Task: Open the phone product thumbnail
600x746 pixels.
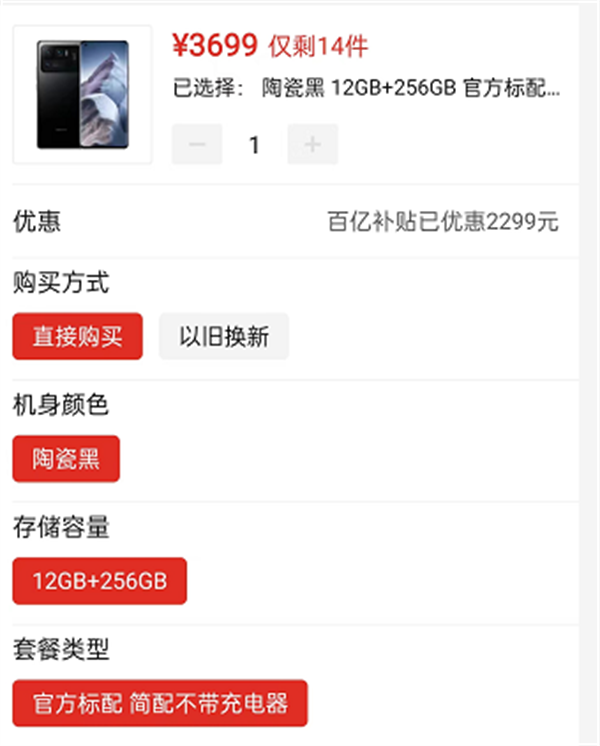Action: (82, 94)
